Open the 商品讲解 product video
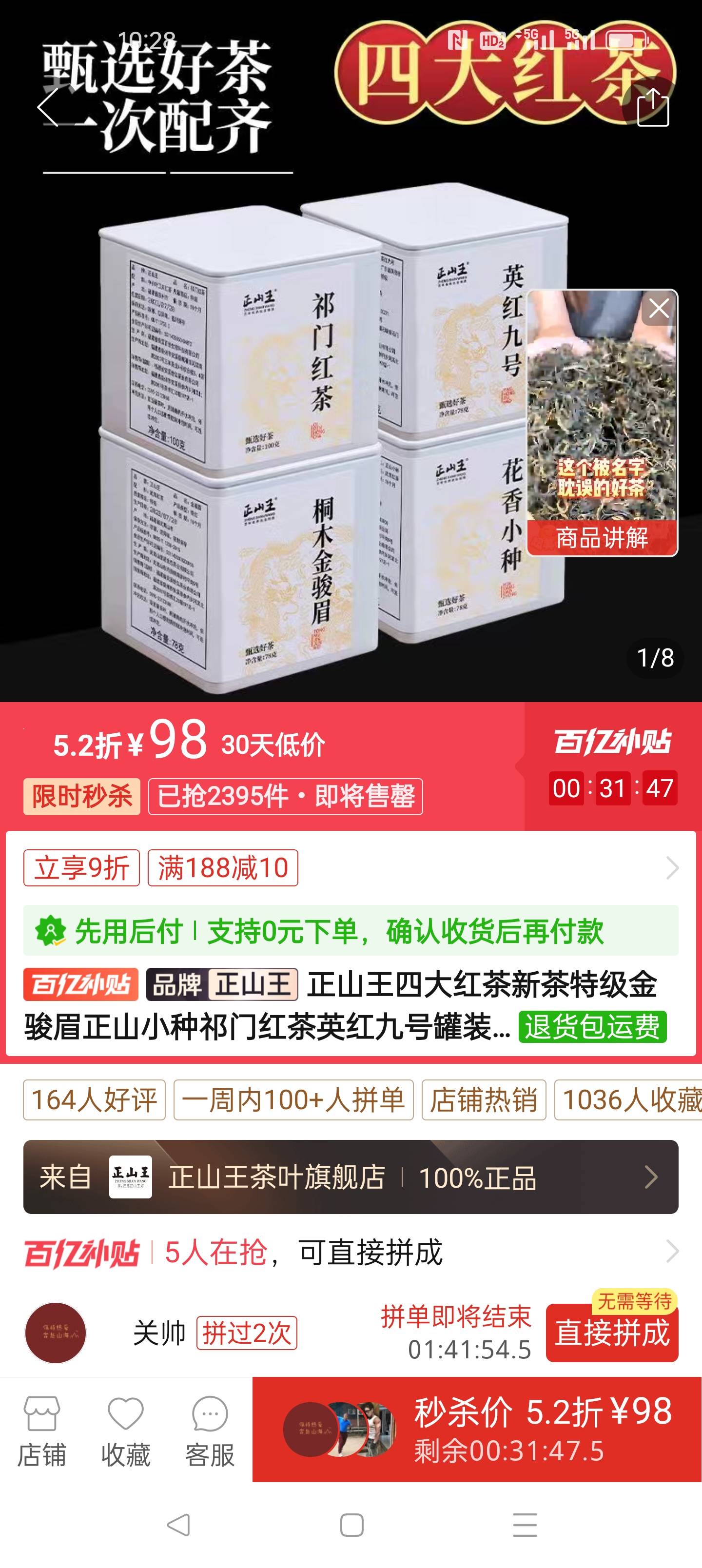This screenshot has height=1568, width=702. 602,426
